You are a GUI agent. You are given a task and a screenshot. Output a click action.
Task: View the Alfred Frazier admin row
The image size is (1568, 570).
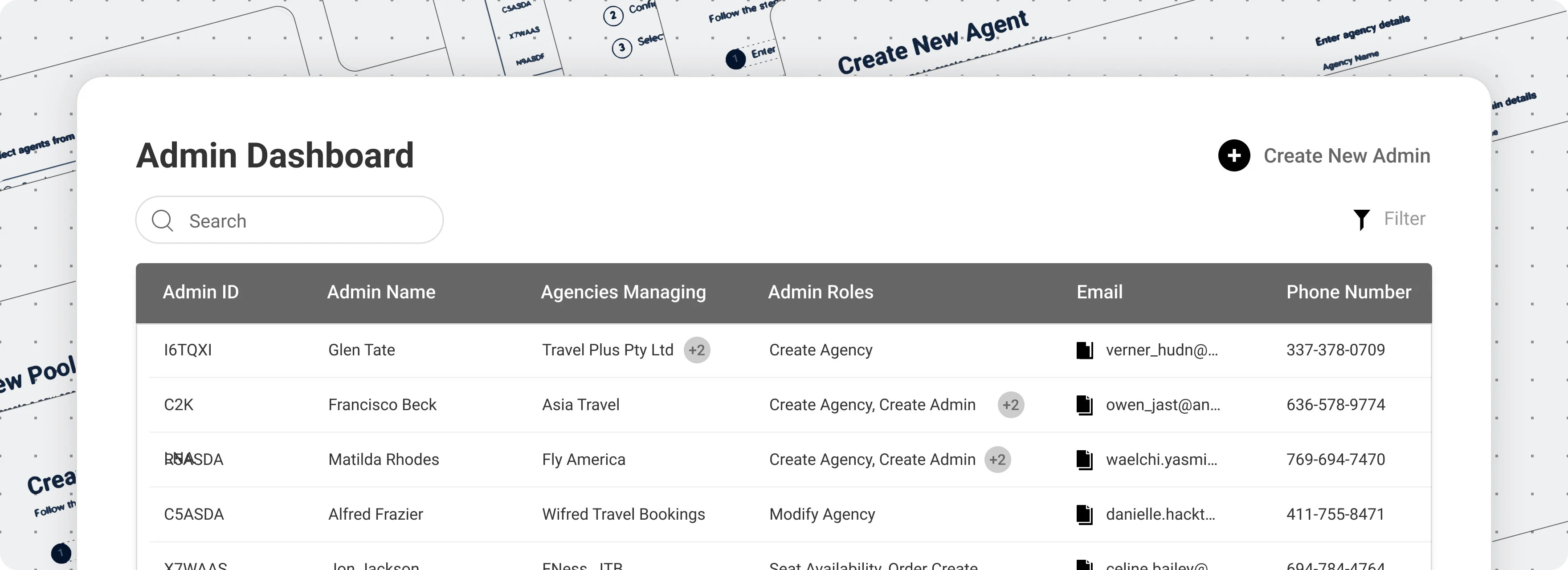[375, 515]
